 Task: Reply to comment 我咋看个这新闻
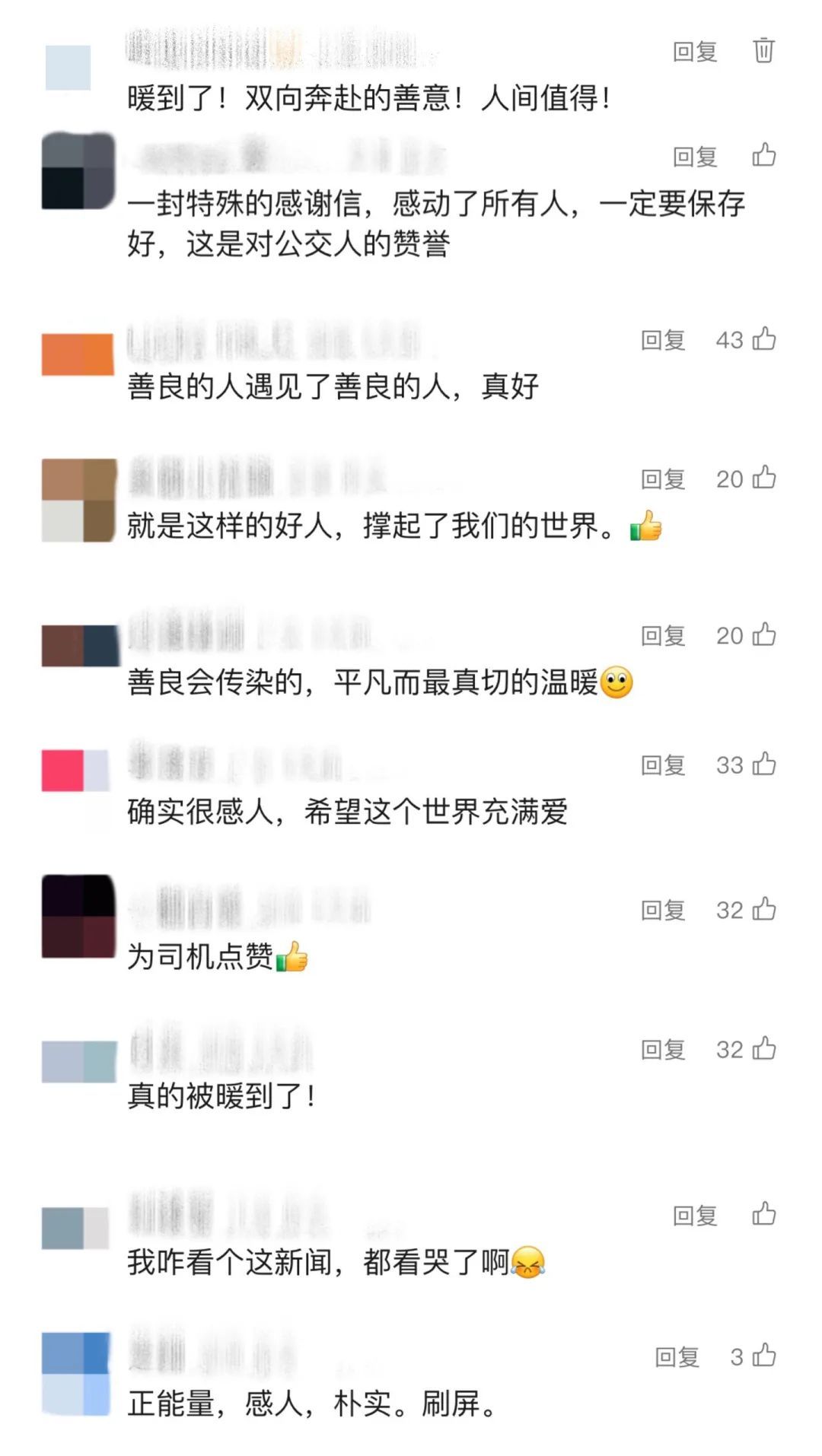(x=695, y=1216)
